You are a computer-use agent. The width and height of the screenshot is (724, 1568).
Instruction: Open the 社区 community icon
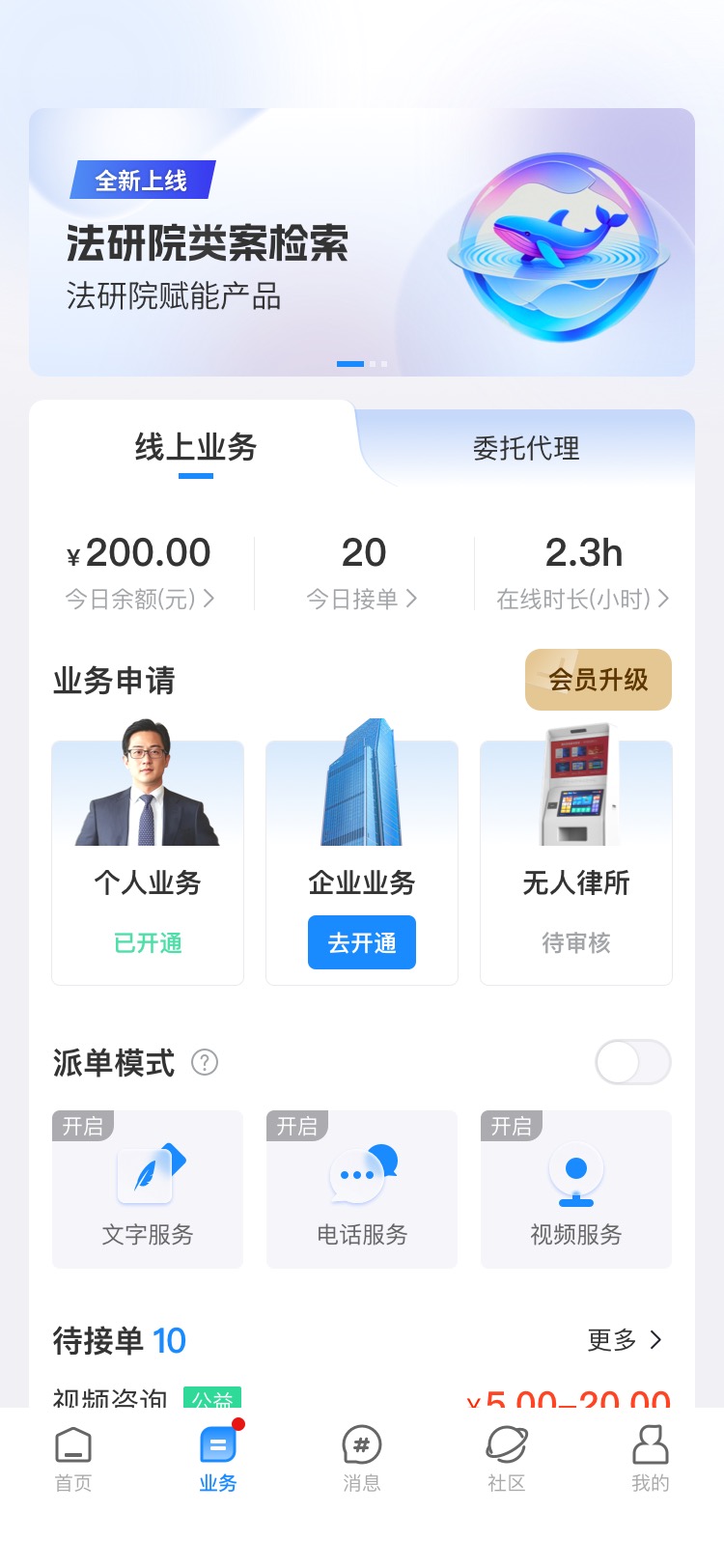pyautogui.click(x=507, y=1445)
